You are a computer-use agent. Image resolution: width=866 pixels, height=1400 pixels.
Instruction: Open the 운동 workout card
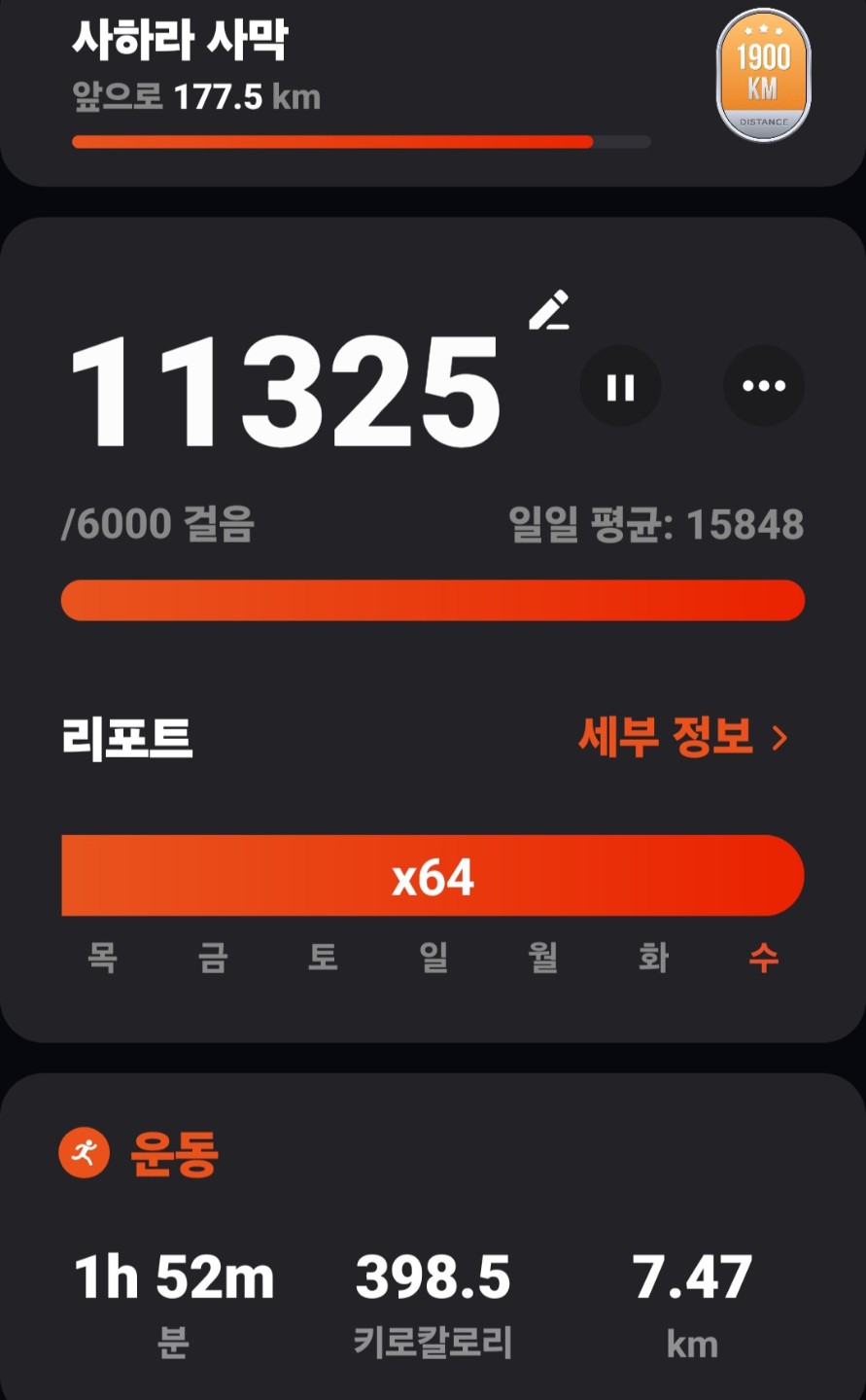click(433, 1235)
